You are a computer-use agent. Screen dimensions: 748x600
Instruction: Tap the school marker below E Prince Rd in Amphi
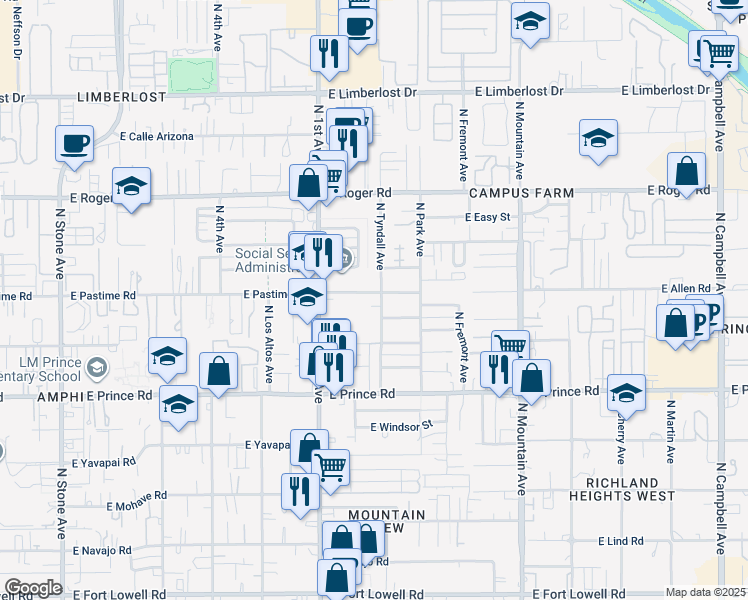pos(178,404)
